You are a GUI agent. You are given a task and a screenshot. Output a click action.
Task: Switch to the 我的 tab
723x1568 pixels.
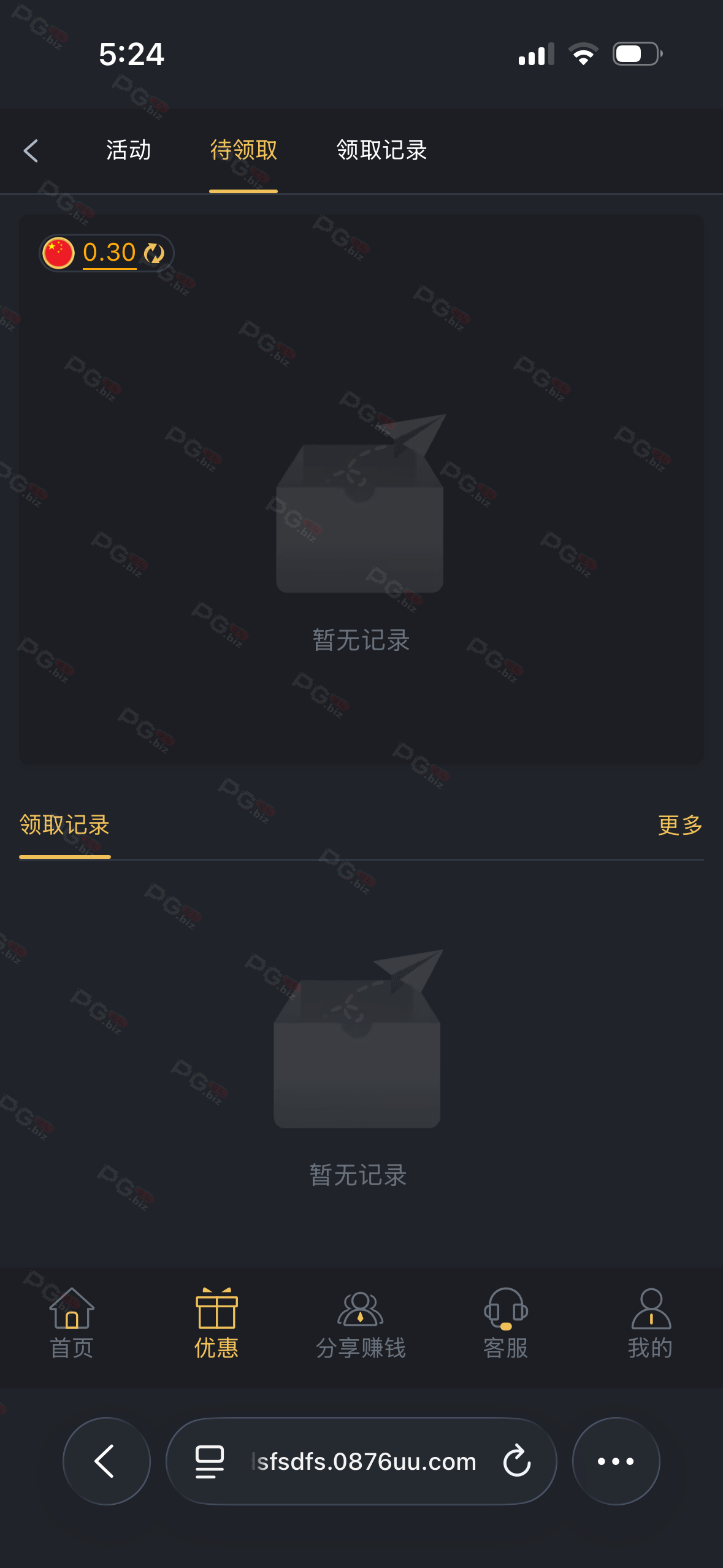pyautogui.click(x=650, y=1323)
